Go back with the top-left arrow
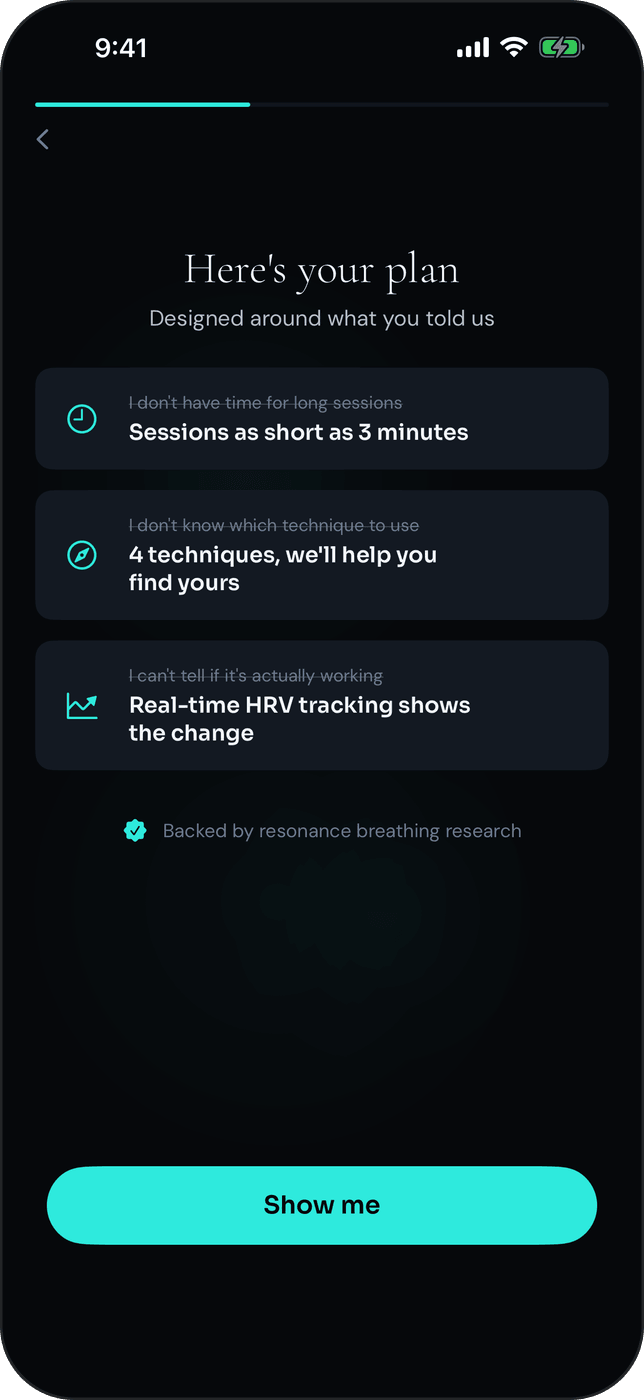 tap(42, 140)
